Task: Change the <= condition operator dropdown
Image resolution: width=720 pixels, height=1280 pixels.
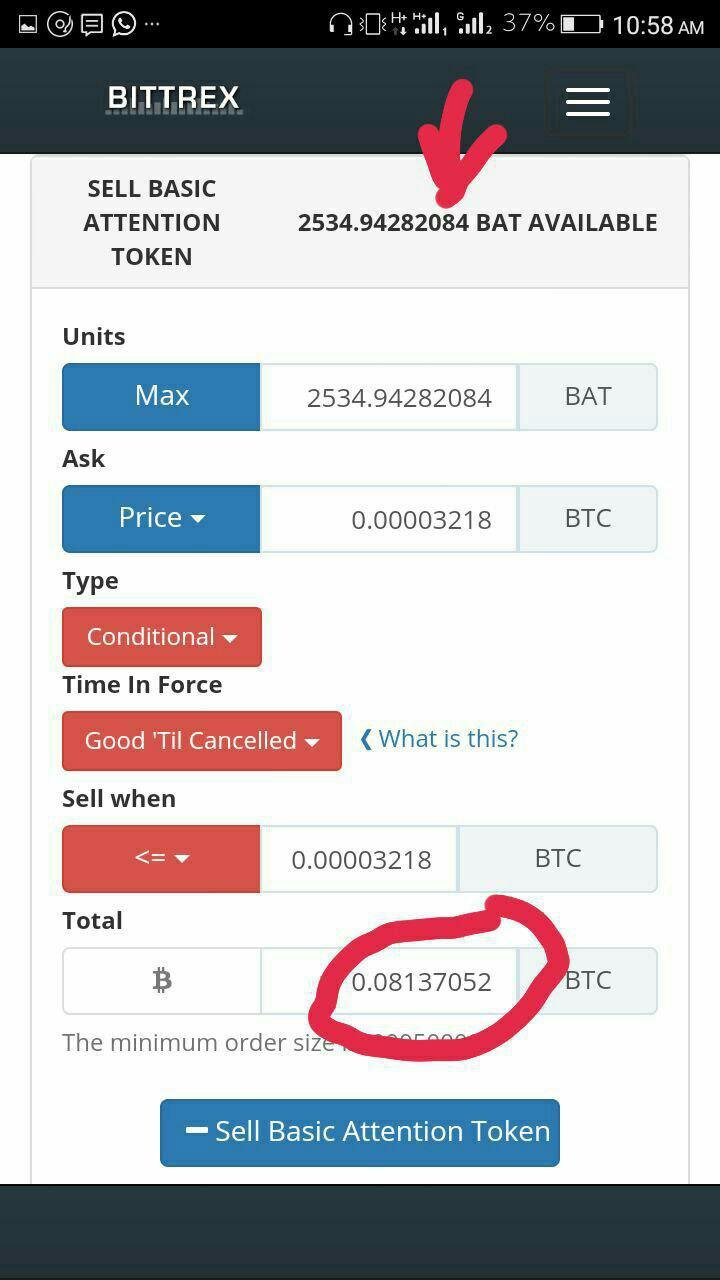Action: click(x=161, y=858)
